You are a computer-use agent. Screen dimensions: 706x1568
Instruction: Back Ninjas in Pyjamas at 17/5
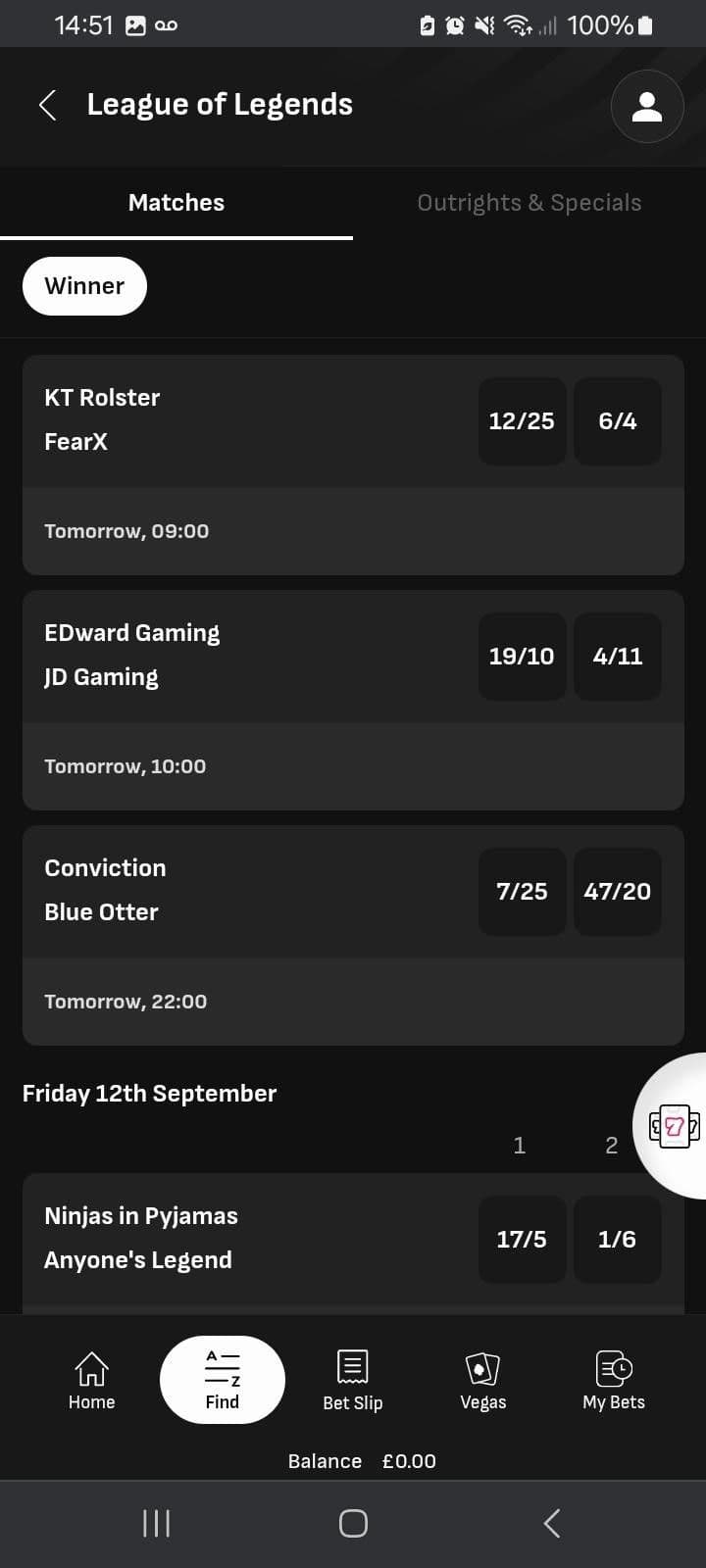click(x=522, y=1239)
